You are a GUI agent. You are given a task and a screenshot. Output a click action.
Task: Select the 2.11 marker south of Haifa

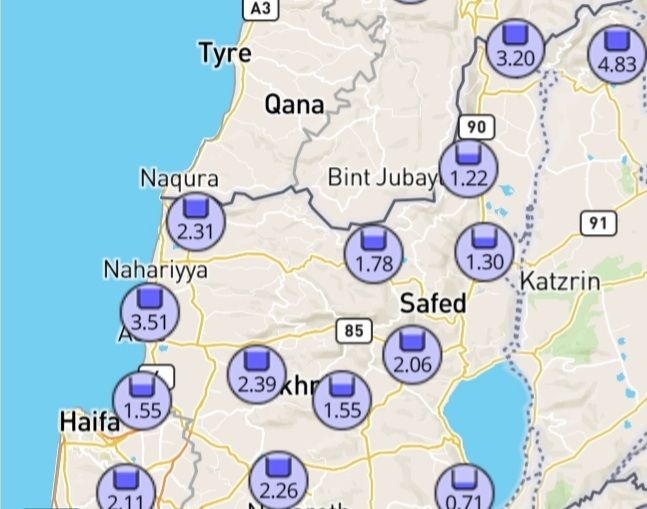click(125, 490)
